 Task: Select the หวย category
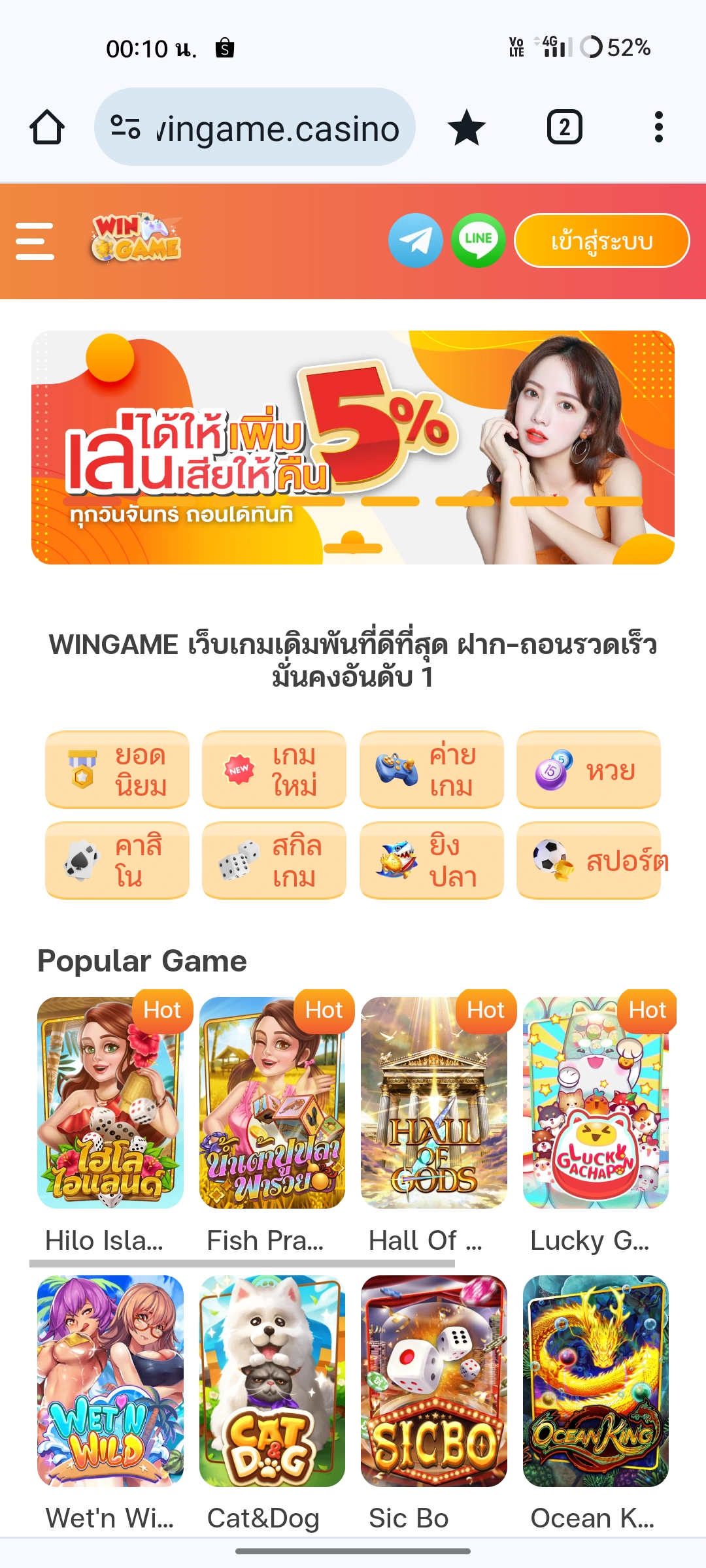tap(588, 770)
